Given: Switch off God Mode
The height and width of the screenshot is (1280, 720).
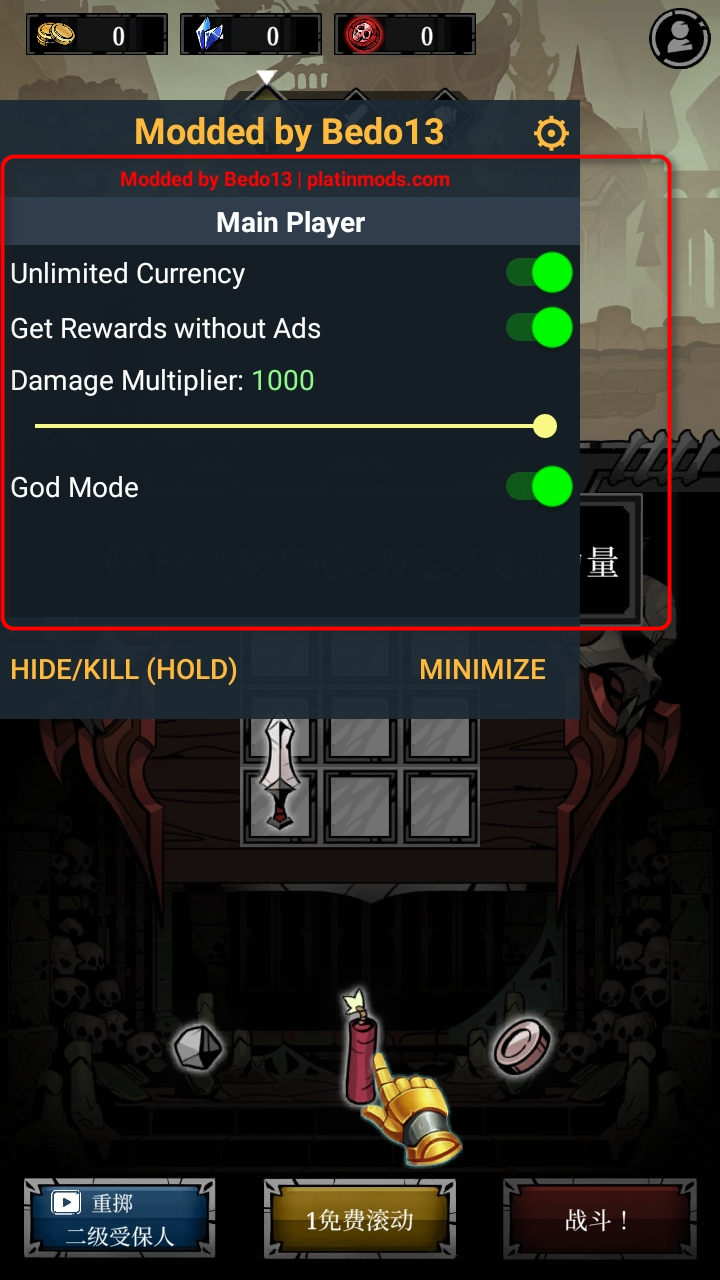Looking at the screenshot, I should (x=539, y=487).
